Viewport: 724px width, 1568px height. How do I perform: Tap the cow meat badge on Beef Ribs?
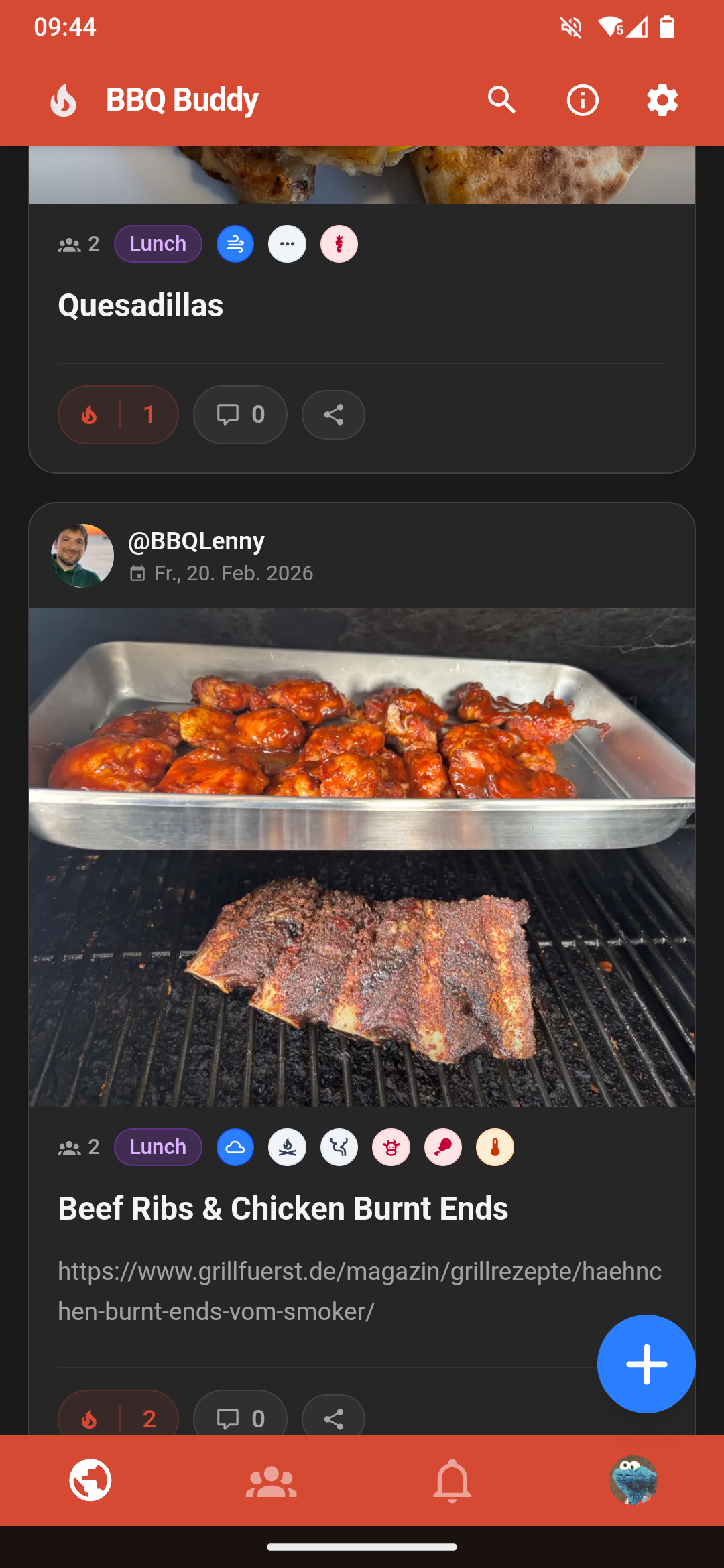391,1148
